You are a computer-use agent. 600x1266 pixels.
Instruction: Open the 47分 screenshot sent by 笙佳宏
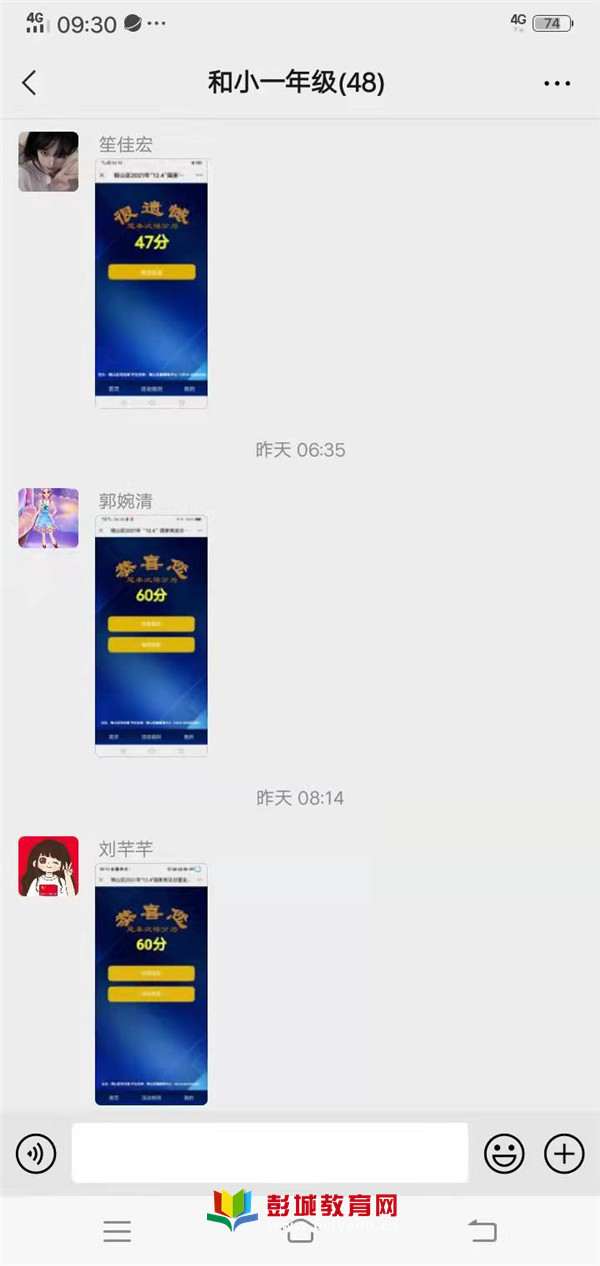pyautogui.click(x=151, y=284)
